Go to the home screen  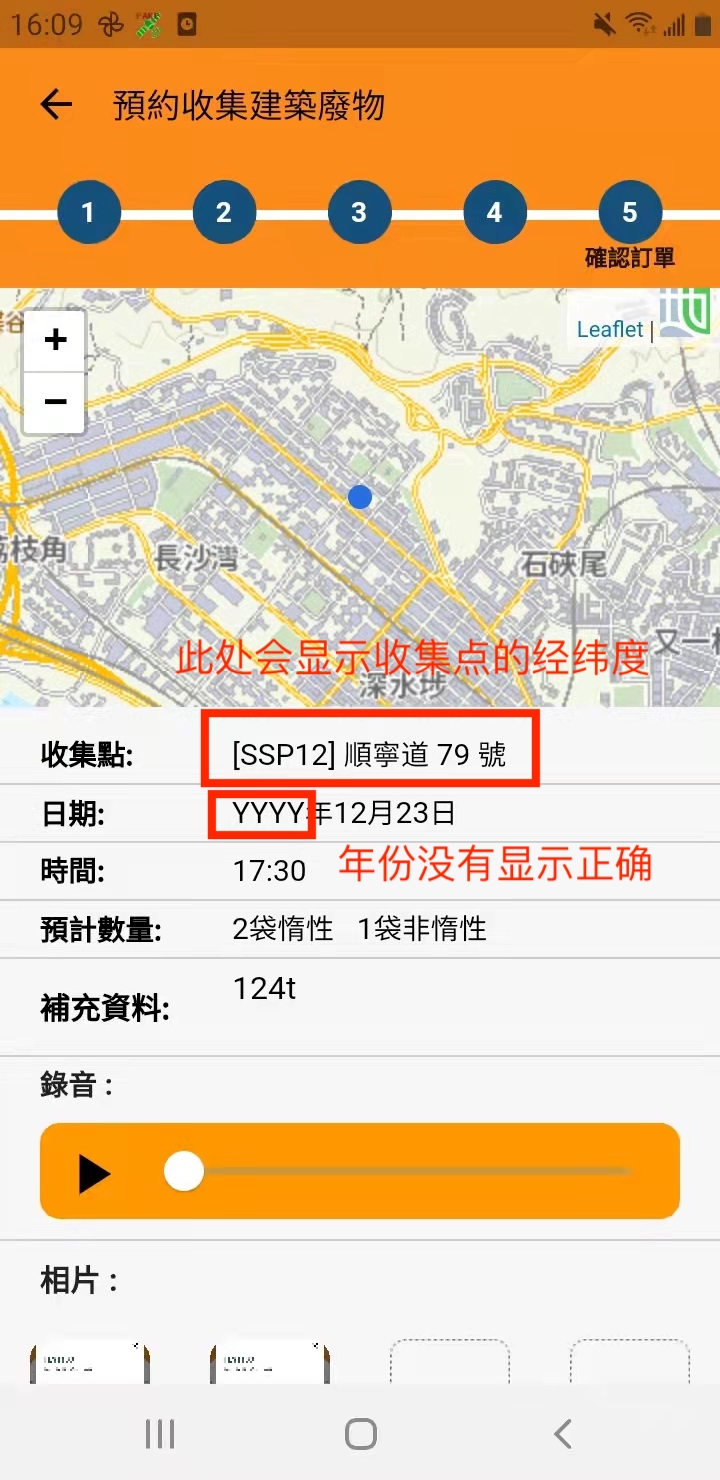360,1434
